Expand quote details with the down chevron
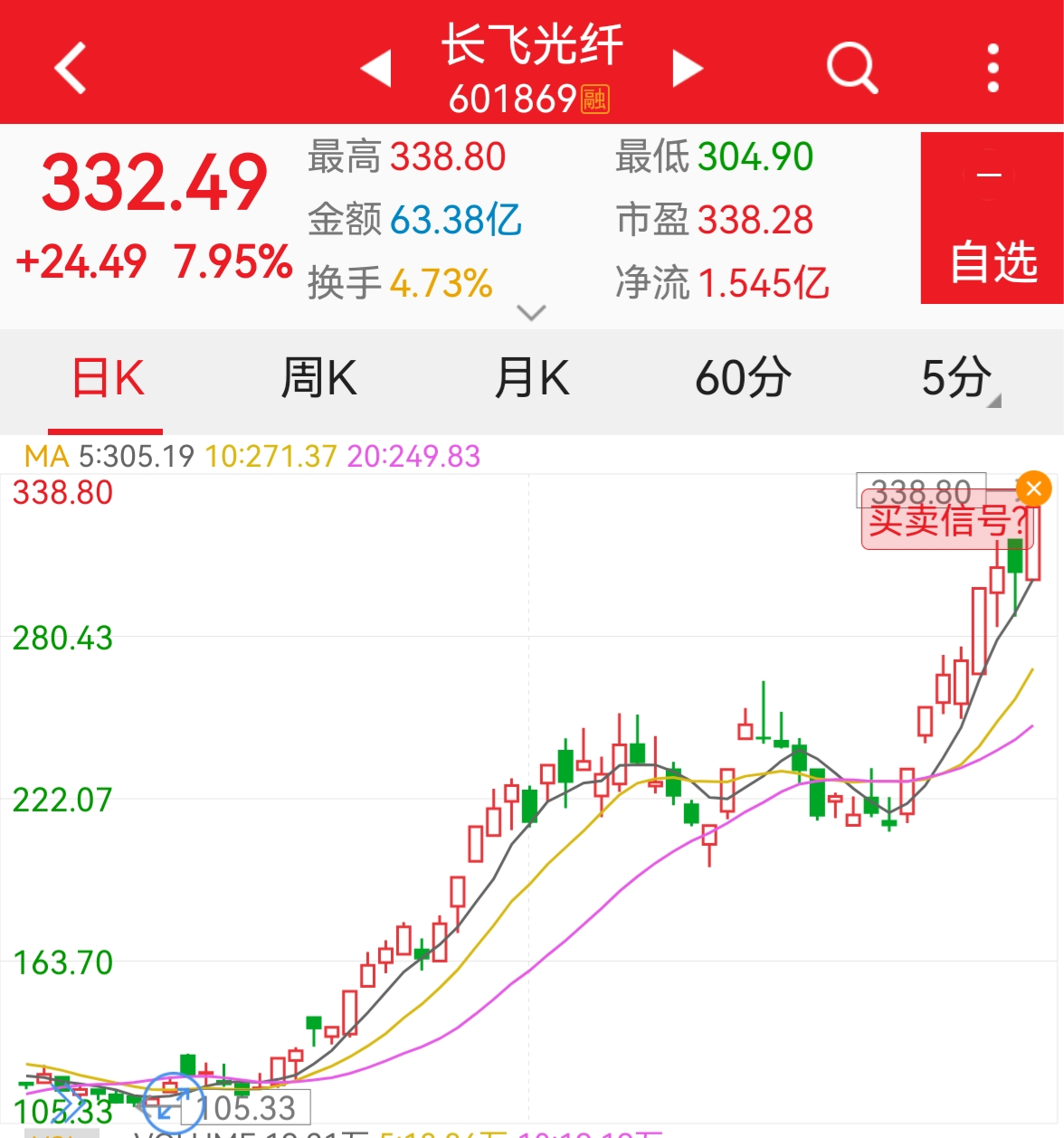Image resolution: width=1064 pixels, height=1138 pixels. pyautogui.click(x=530, y=311)
